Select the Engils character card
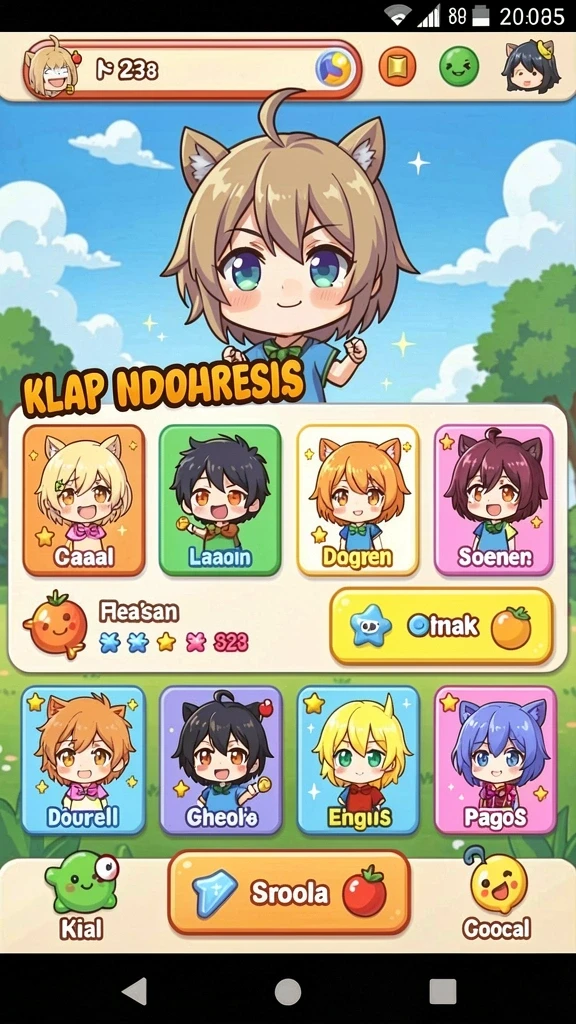This screenshot has width=576, height=1024. click(x=358, y=760)
